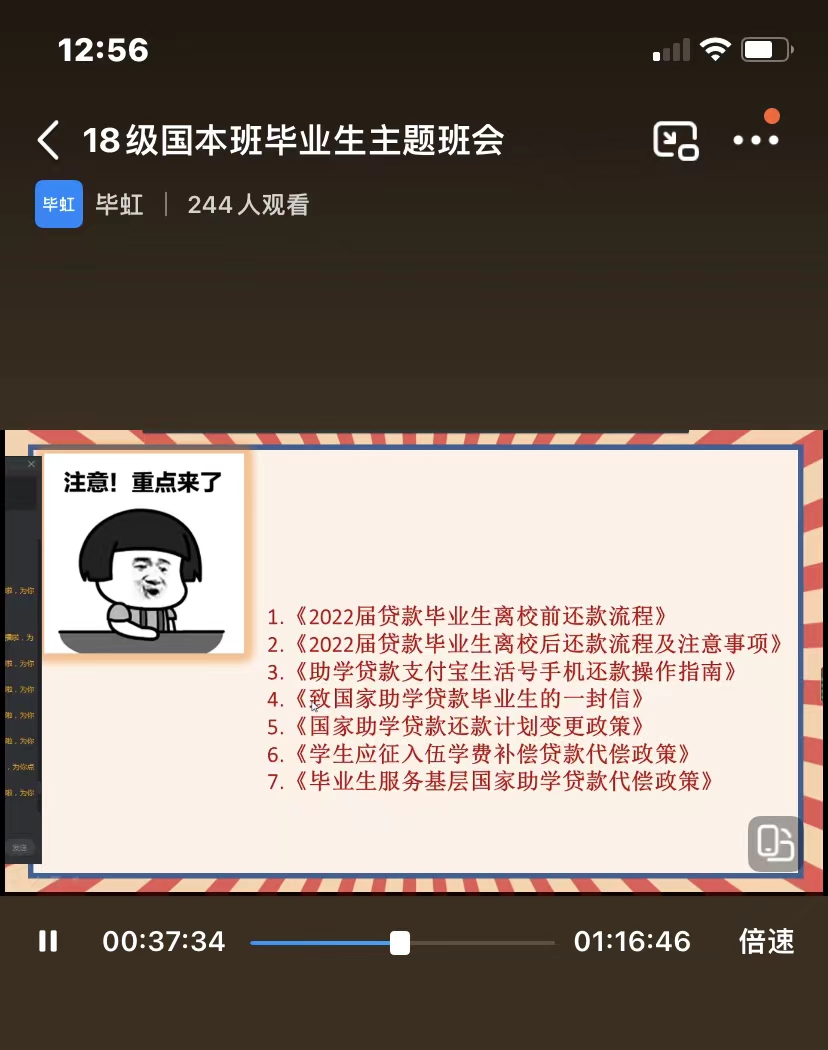
Task: Rotate the video to fullscreen orientation
Action: tap(774, 843)
